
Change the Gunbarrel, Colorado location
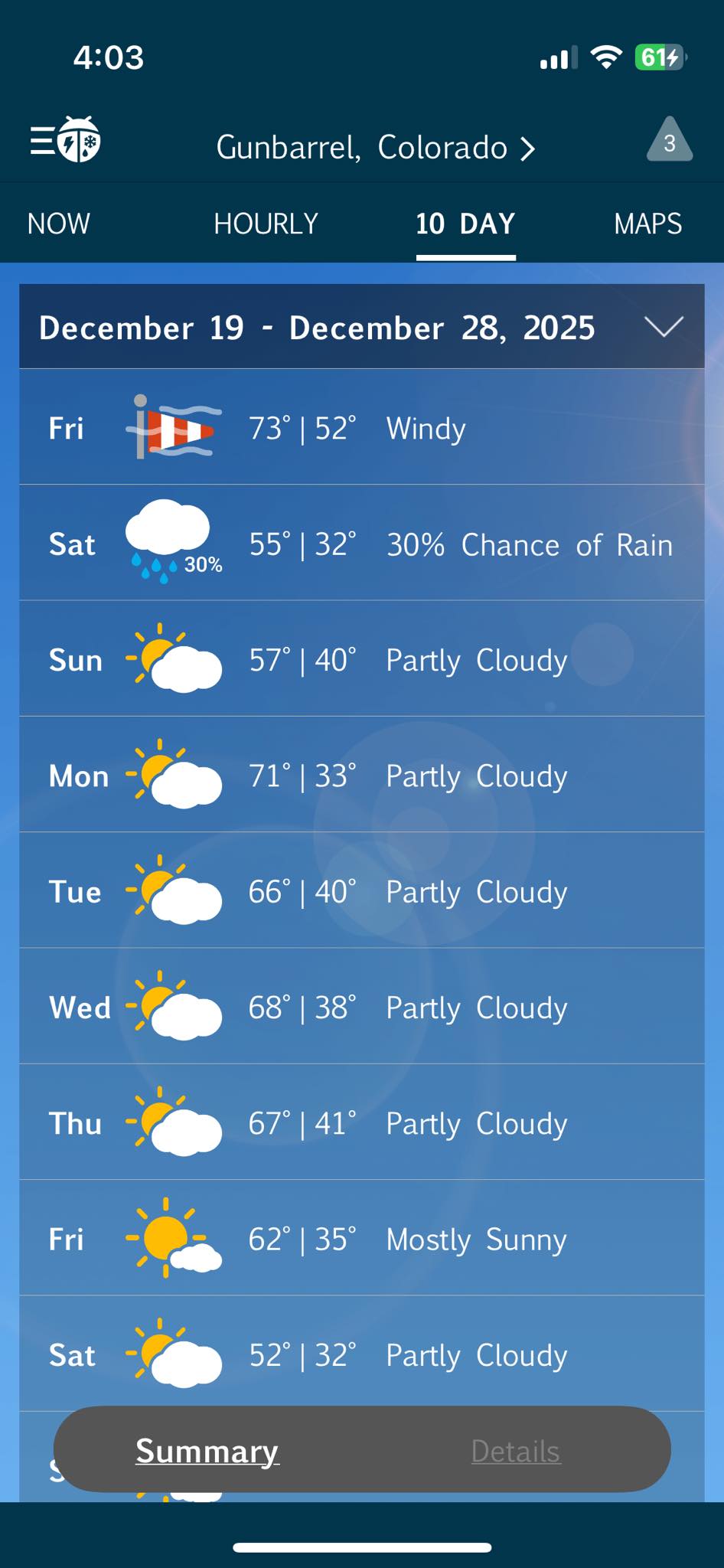(375, 147)
